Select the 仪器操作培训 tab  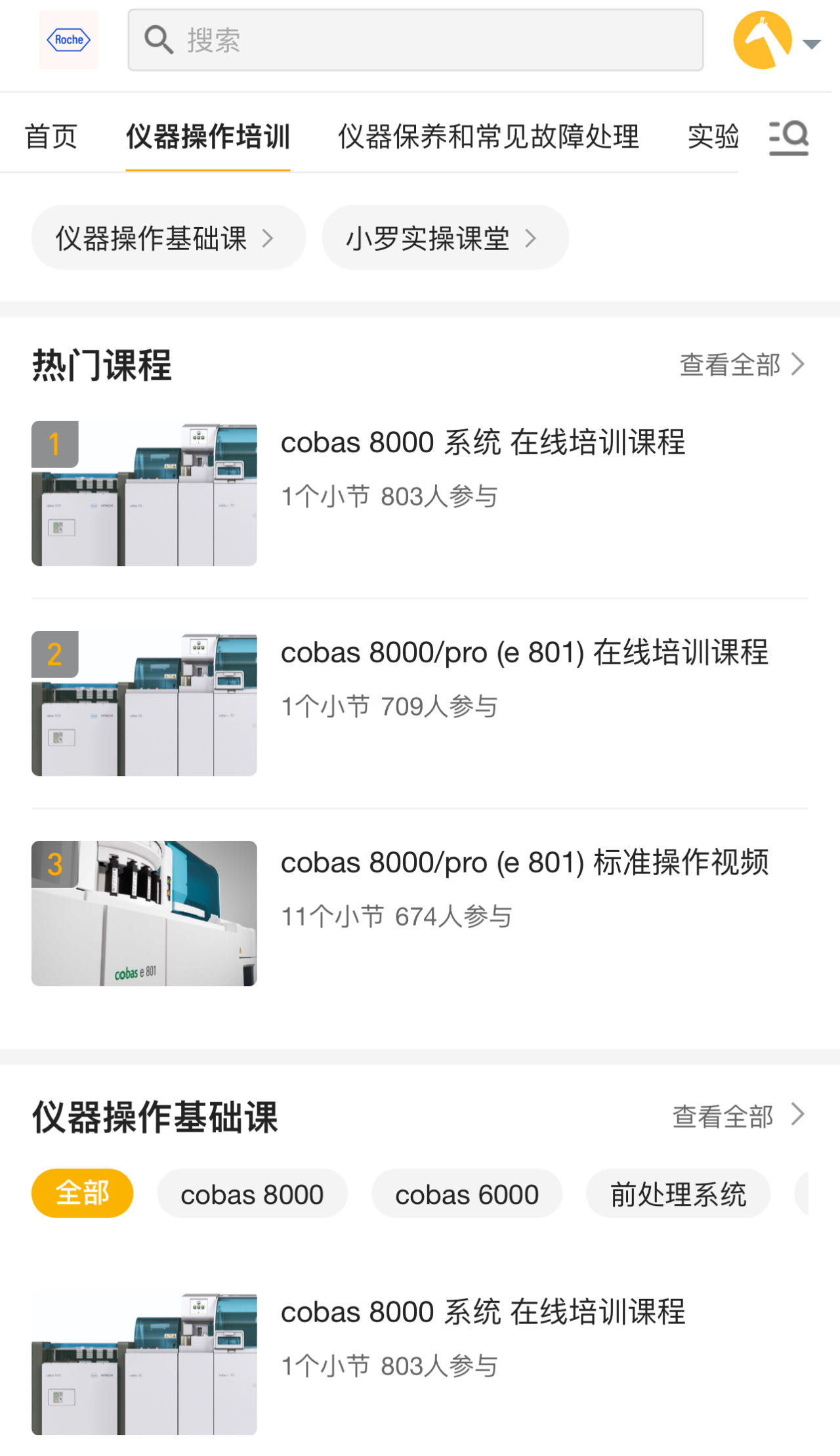tap(207, 137)
